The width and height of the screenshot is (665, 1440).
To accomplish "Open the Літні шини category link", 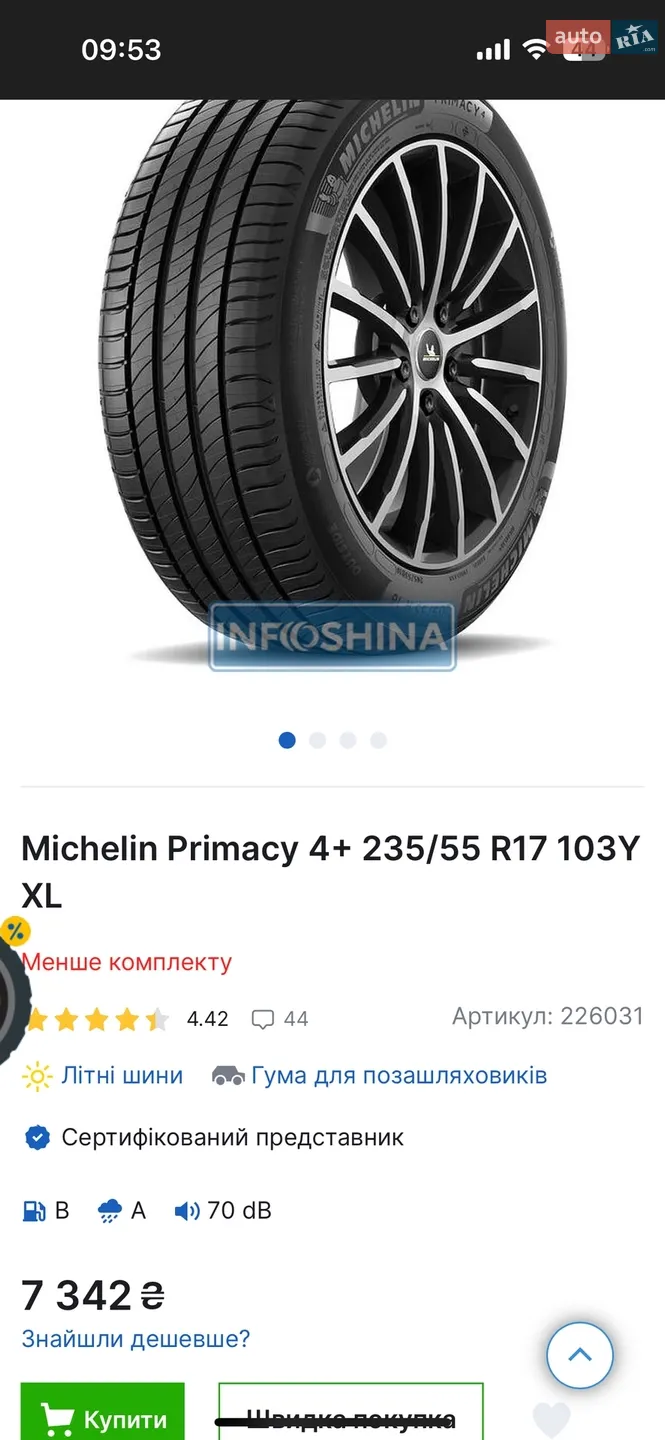I will tap(103, 1075).
